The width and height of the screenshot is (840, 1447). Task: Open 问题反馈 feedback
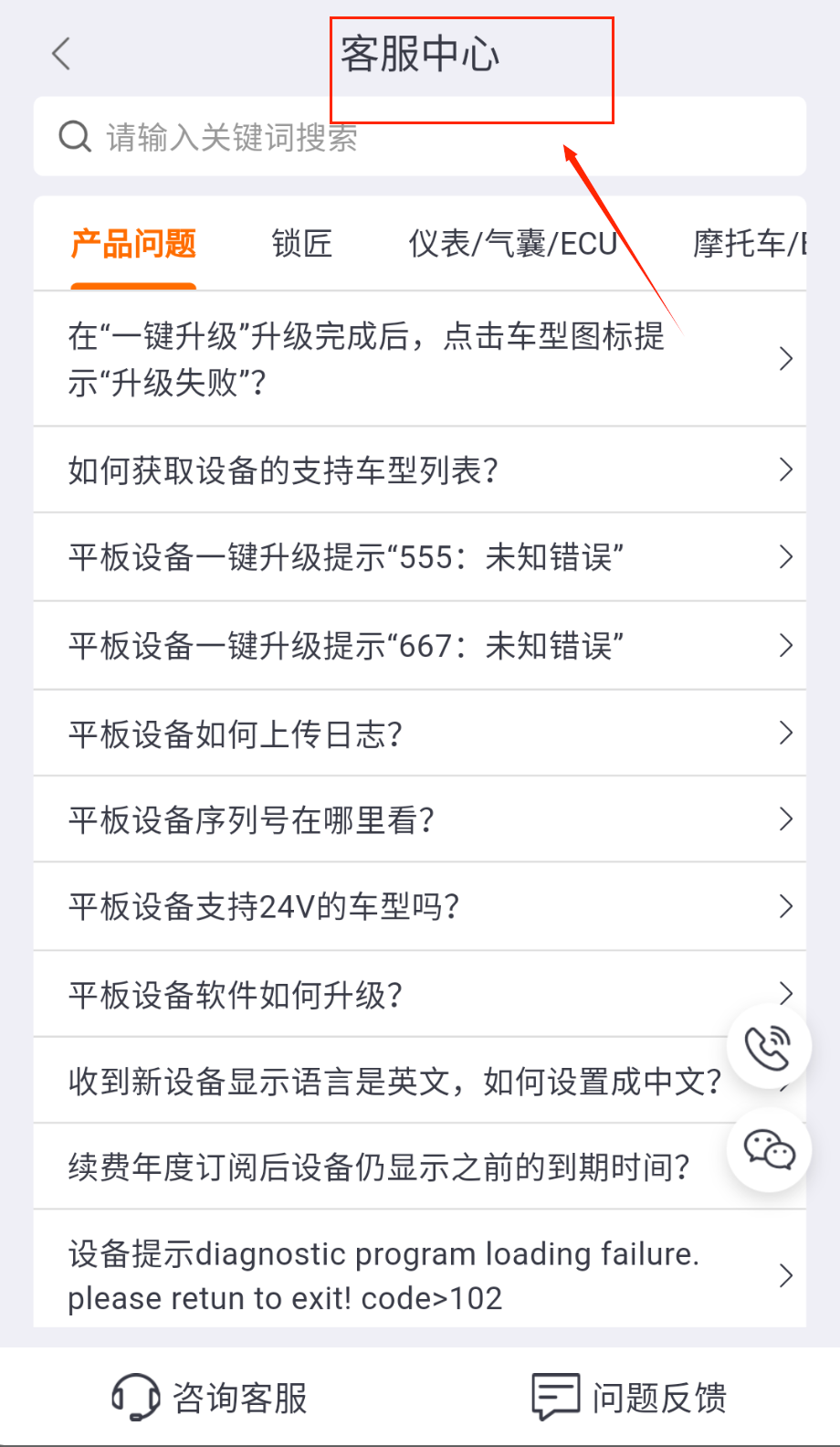click(630, 1398)
